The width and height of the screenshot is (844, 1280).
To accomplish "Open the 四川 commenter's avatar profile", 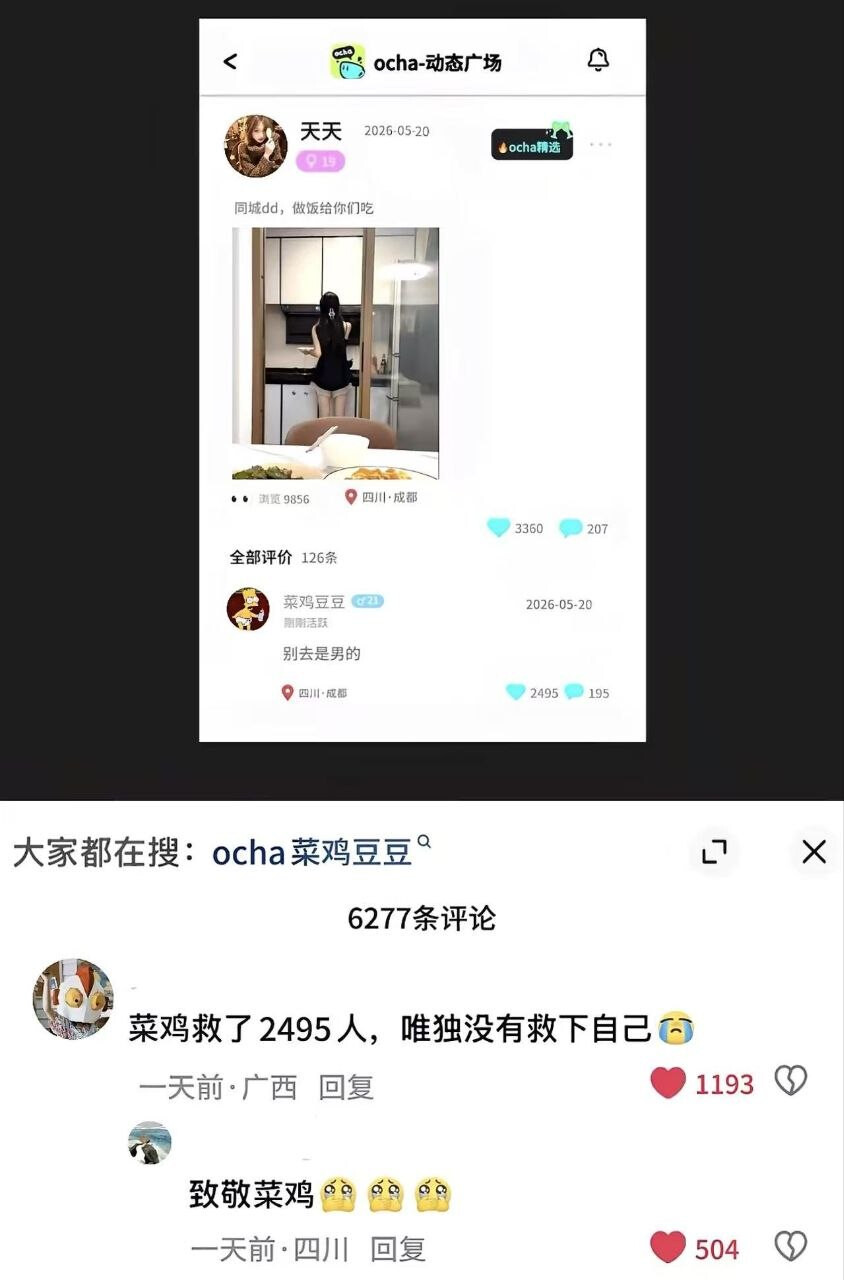I will (x=150, y=1143).
